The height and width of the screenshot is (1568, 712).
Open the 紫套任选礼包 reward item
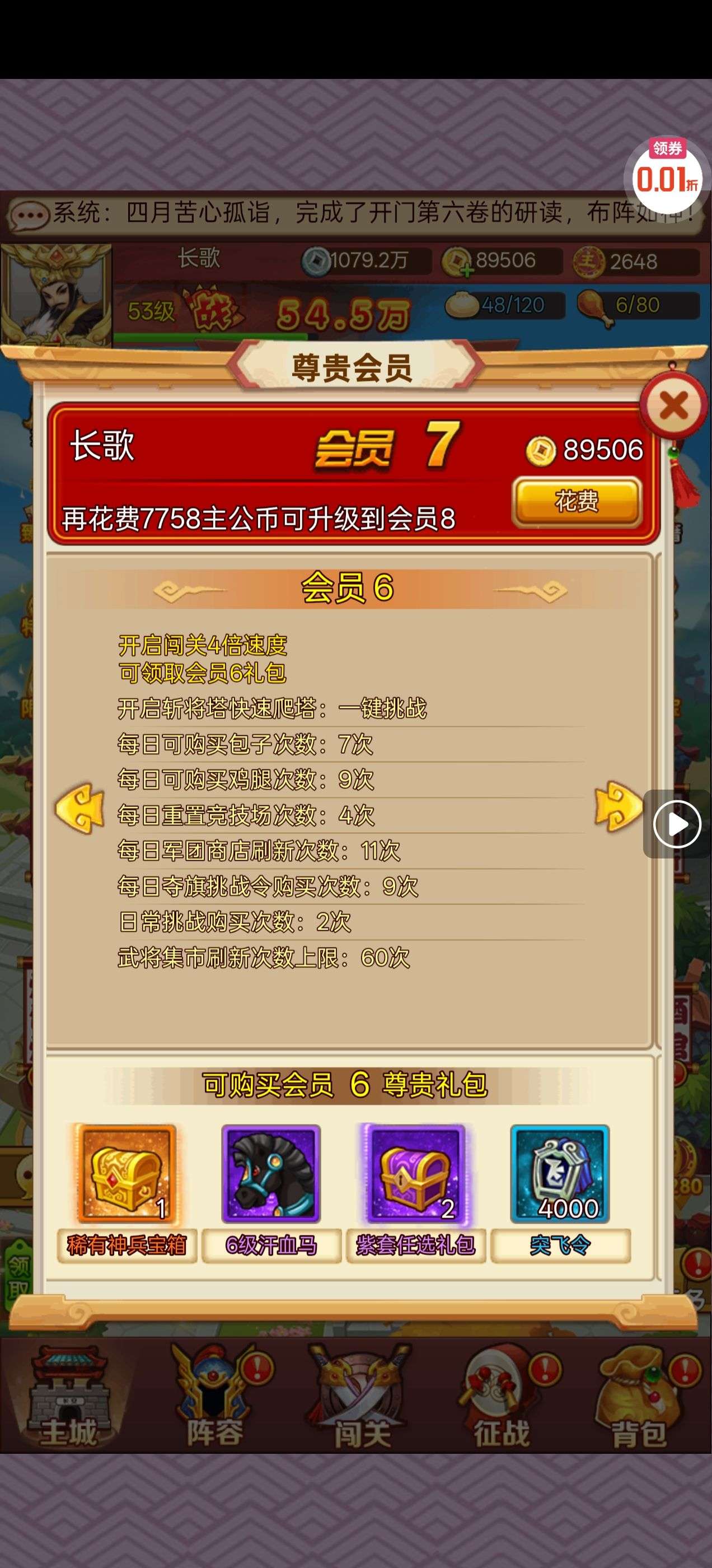[x=416, y=1173]
